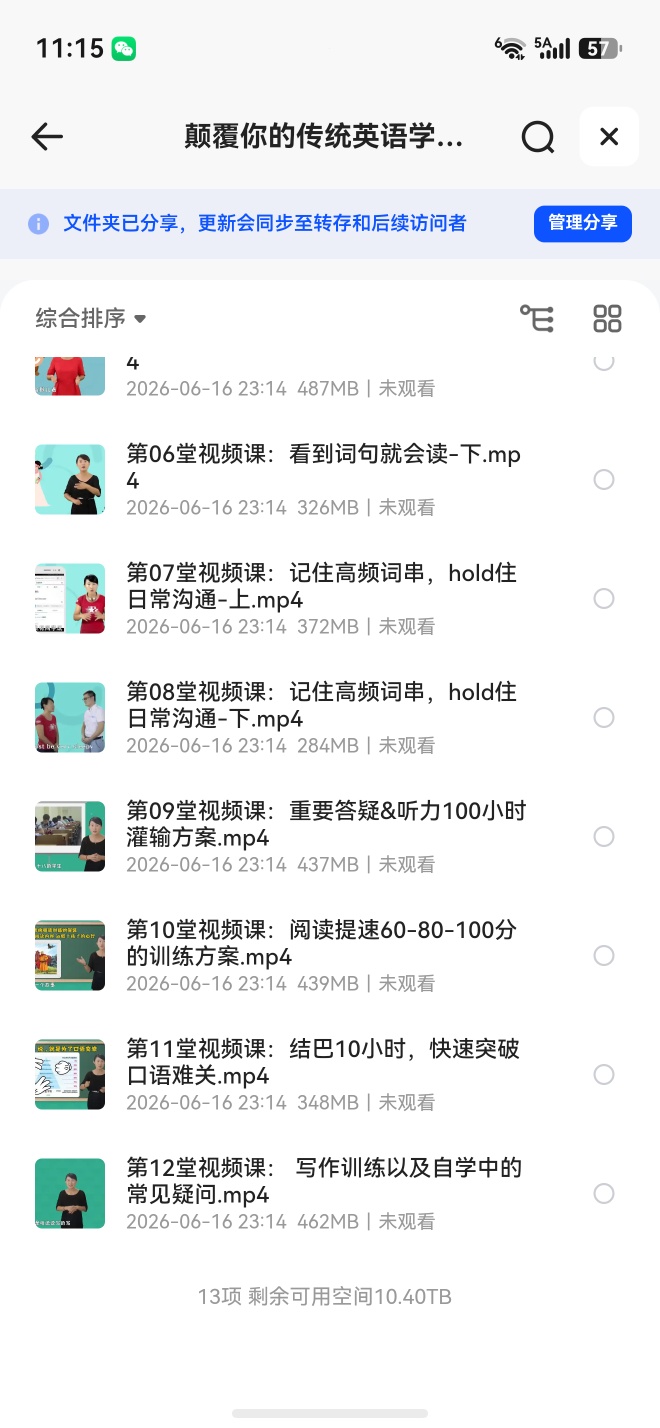Screen dimensions: 660x1428
Task: Select the 第10堂视频课 file circle
Action: [604, 956]
